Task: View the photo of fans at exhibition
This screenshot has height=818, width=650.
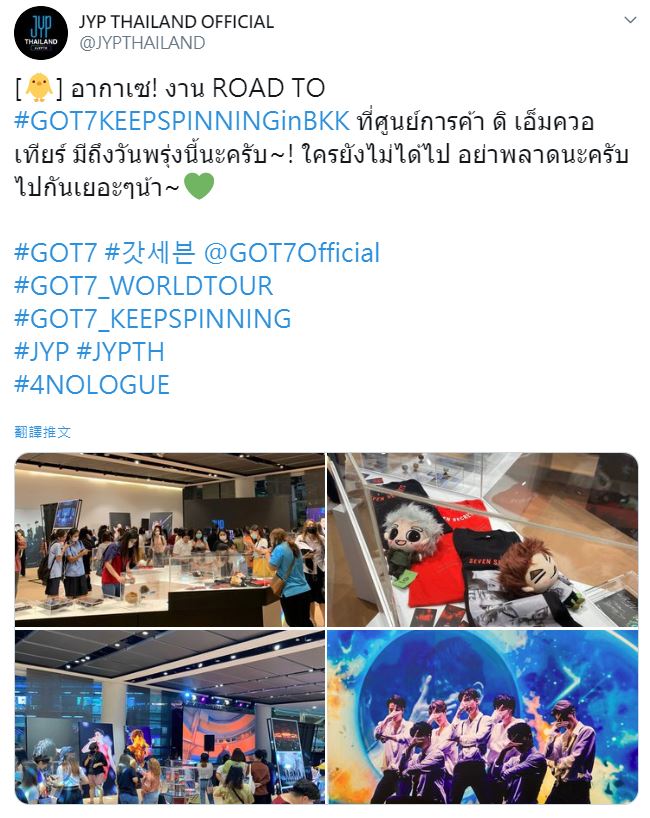Action: point(169,539)
